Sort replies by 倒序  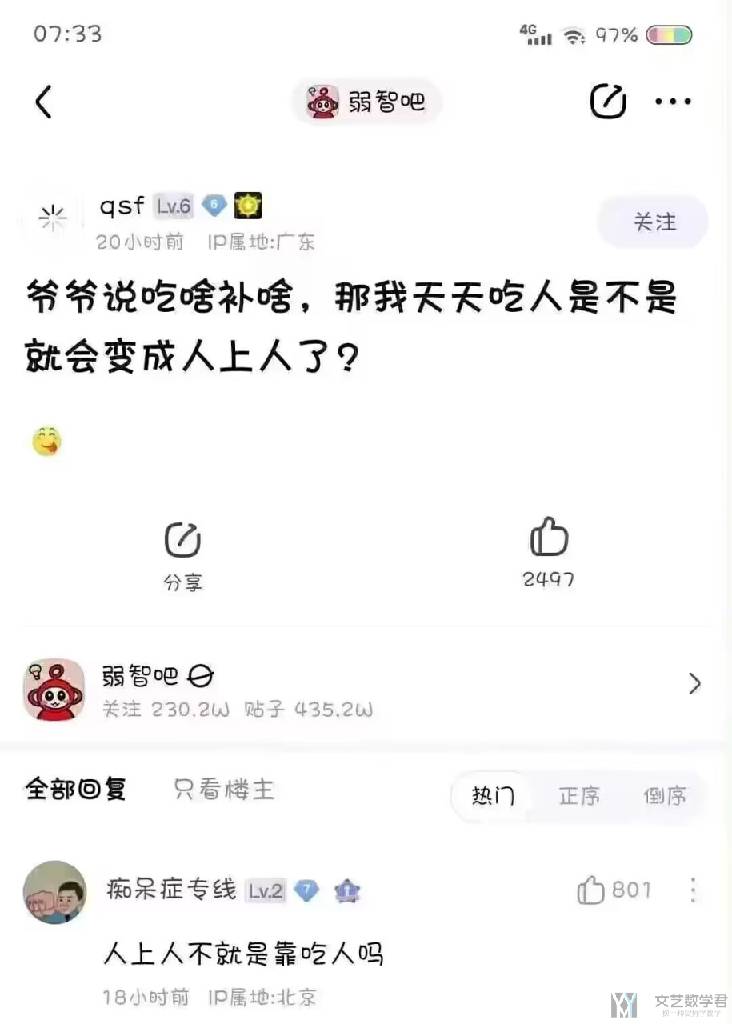click(665, 796)
